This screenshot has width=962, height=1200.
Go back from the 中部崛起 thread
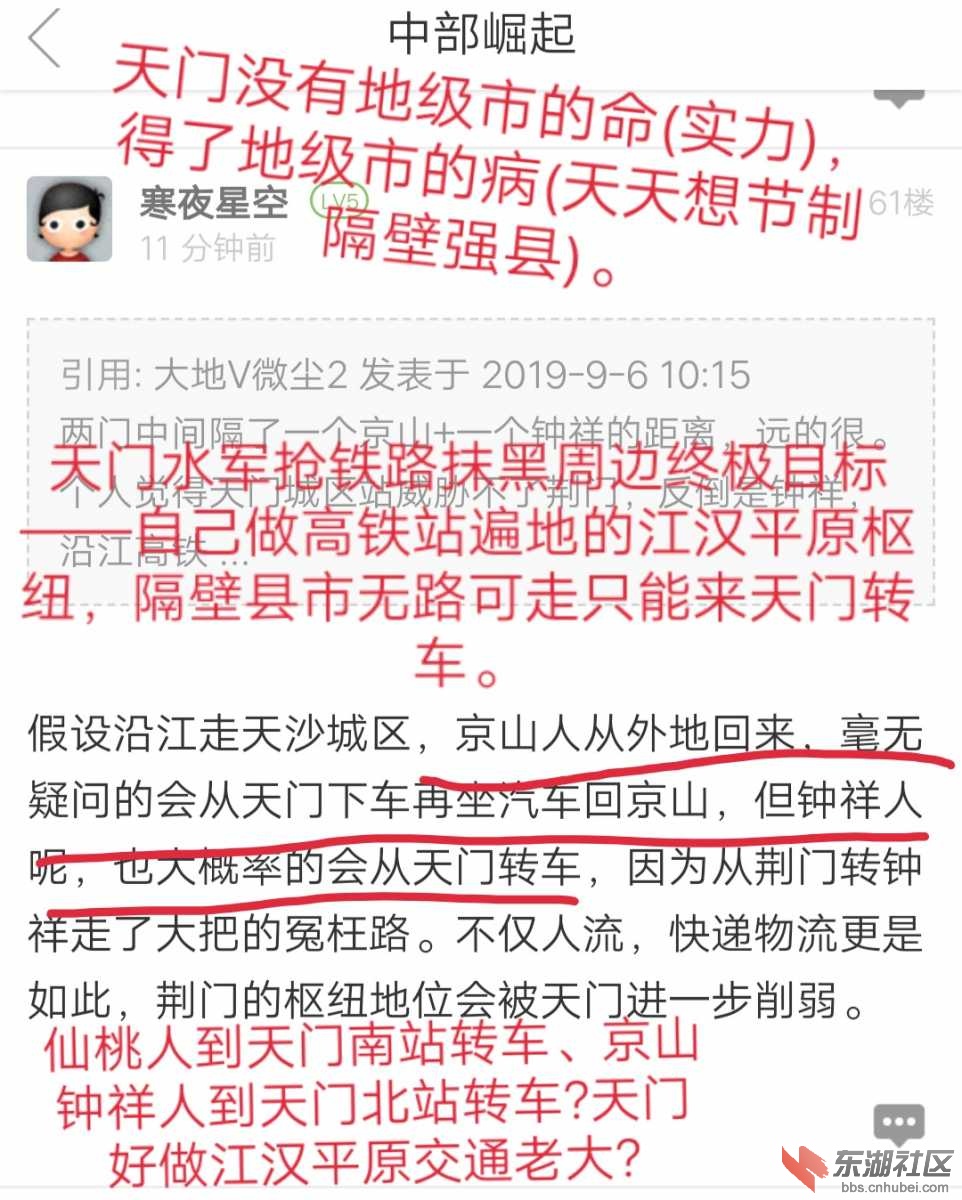45,38
